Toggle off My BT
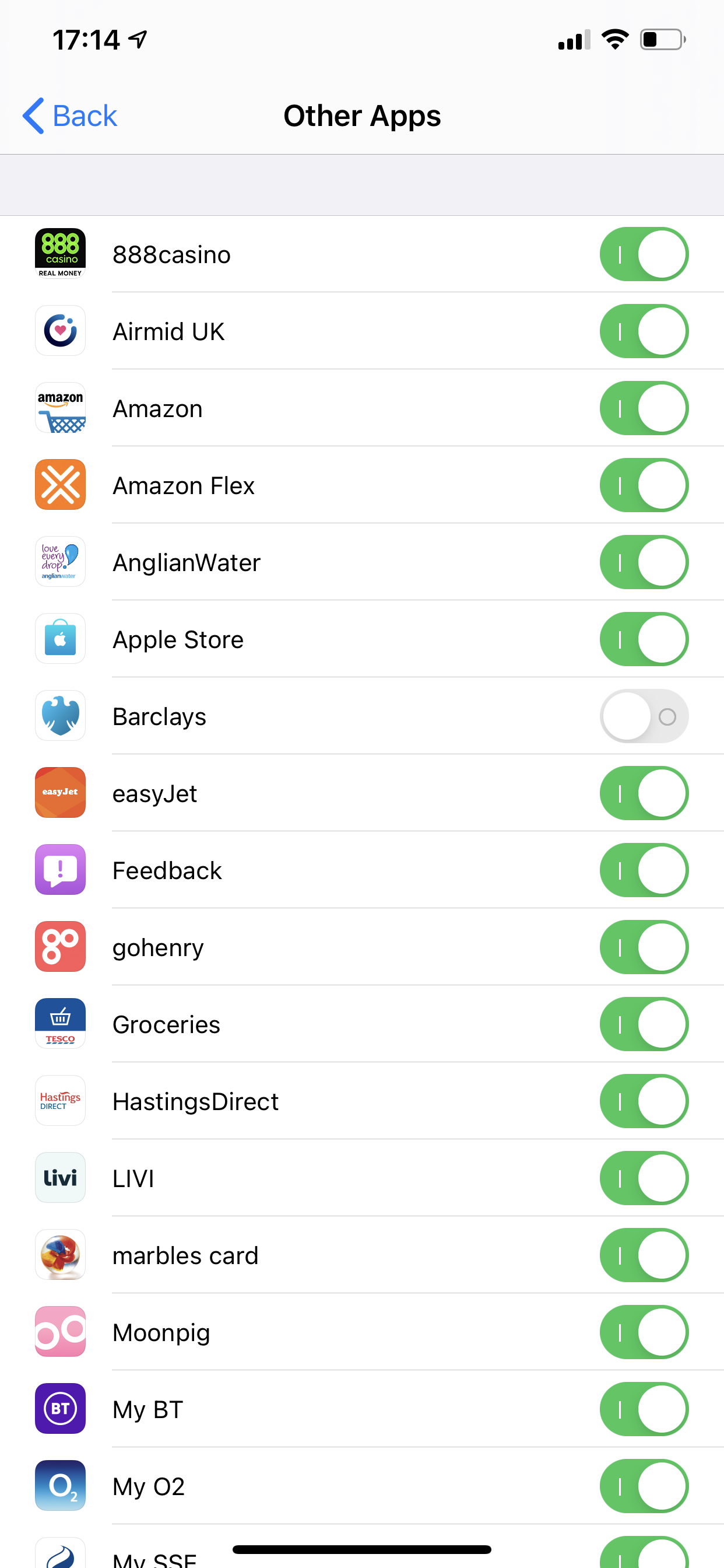 pyautogui.click(x=644, y=1409)
